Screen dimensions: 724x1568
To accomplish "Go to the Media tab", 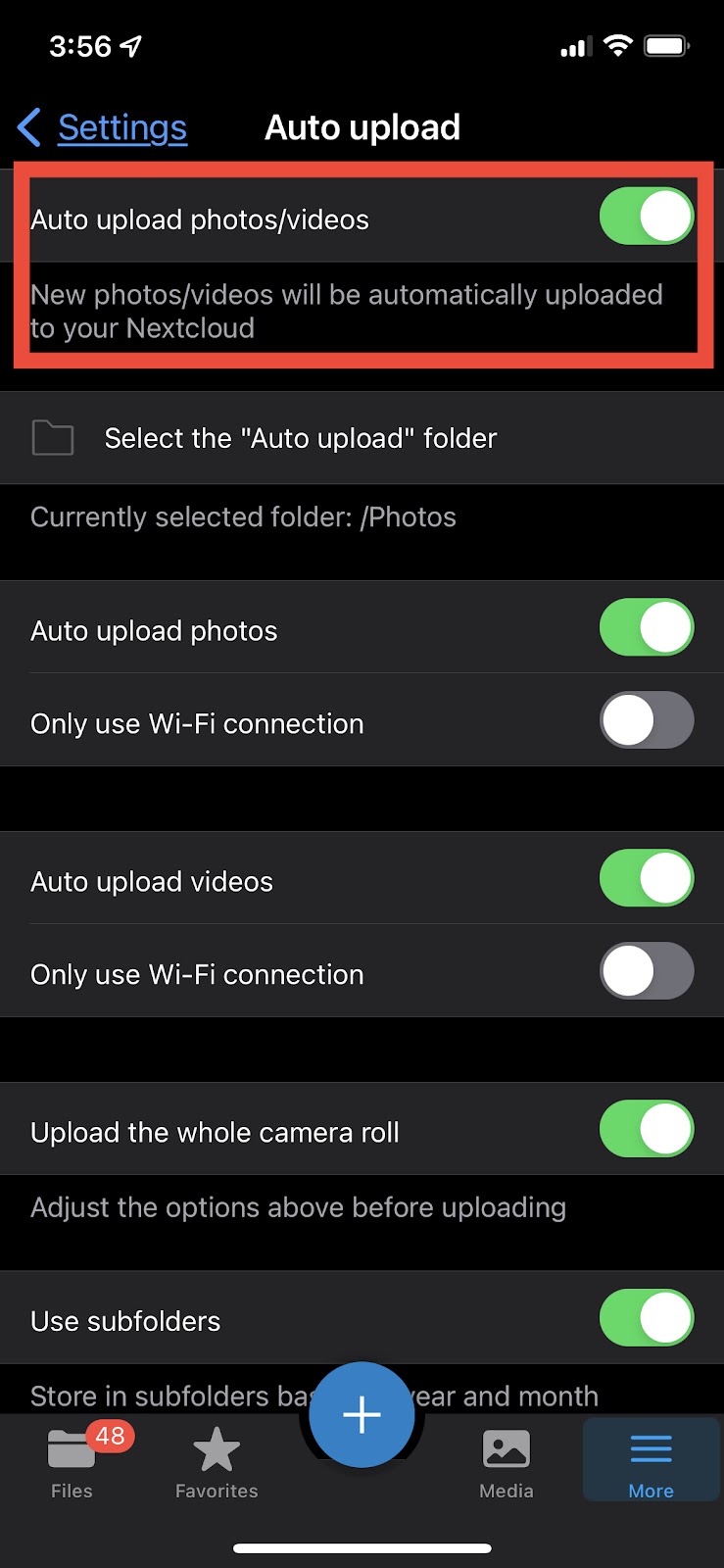I will (507, 1463).
